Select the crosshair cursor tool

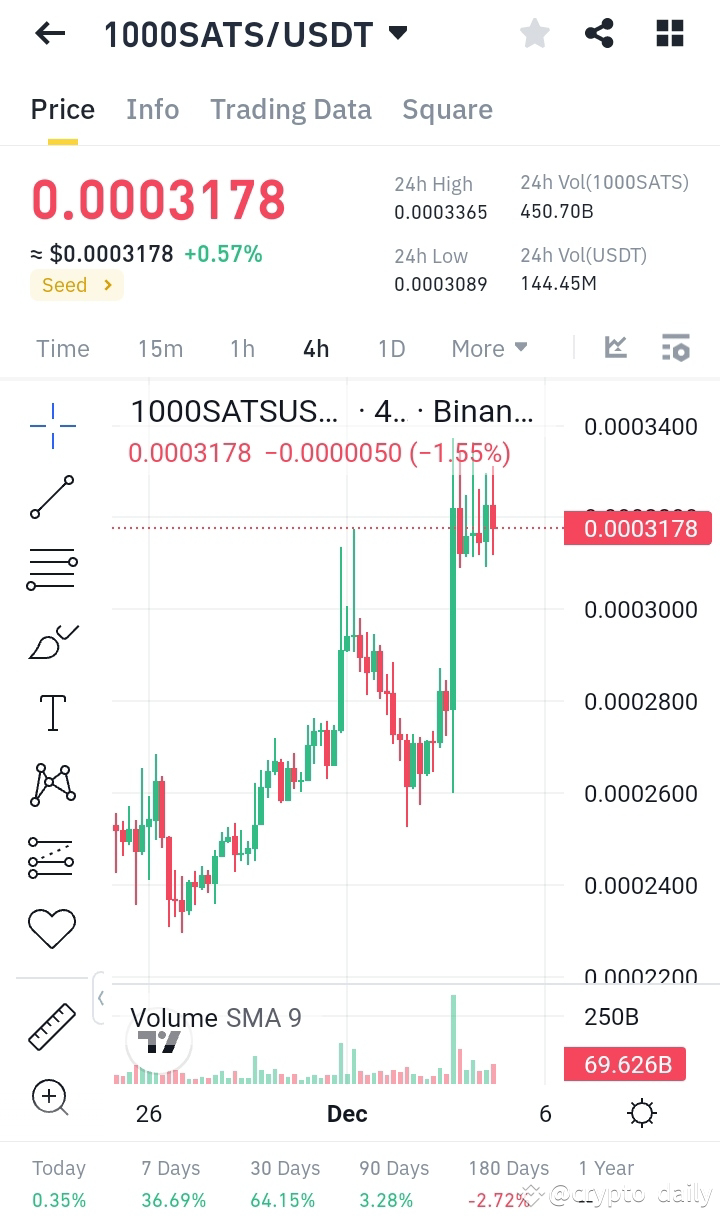(51, 424)
